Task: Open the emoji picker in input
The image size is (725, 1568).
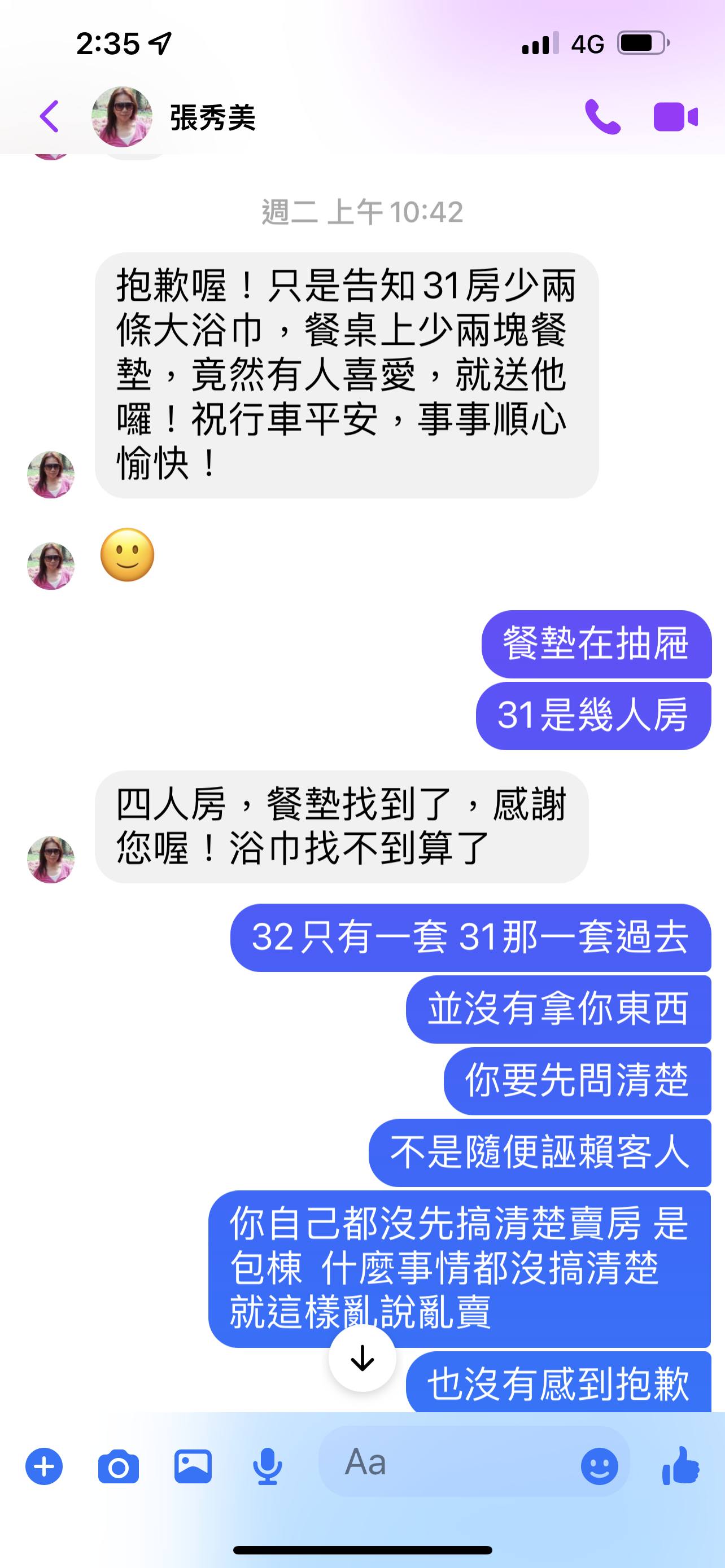Action: click(599, 1466)
